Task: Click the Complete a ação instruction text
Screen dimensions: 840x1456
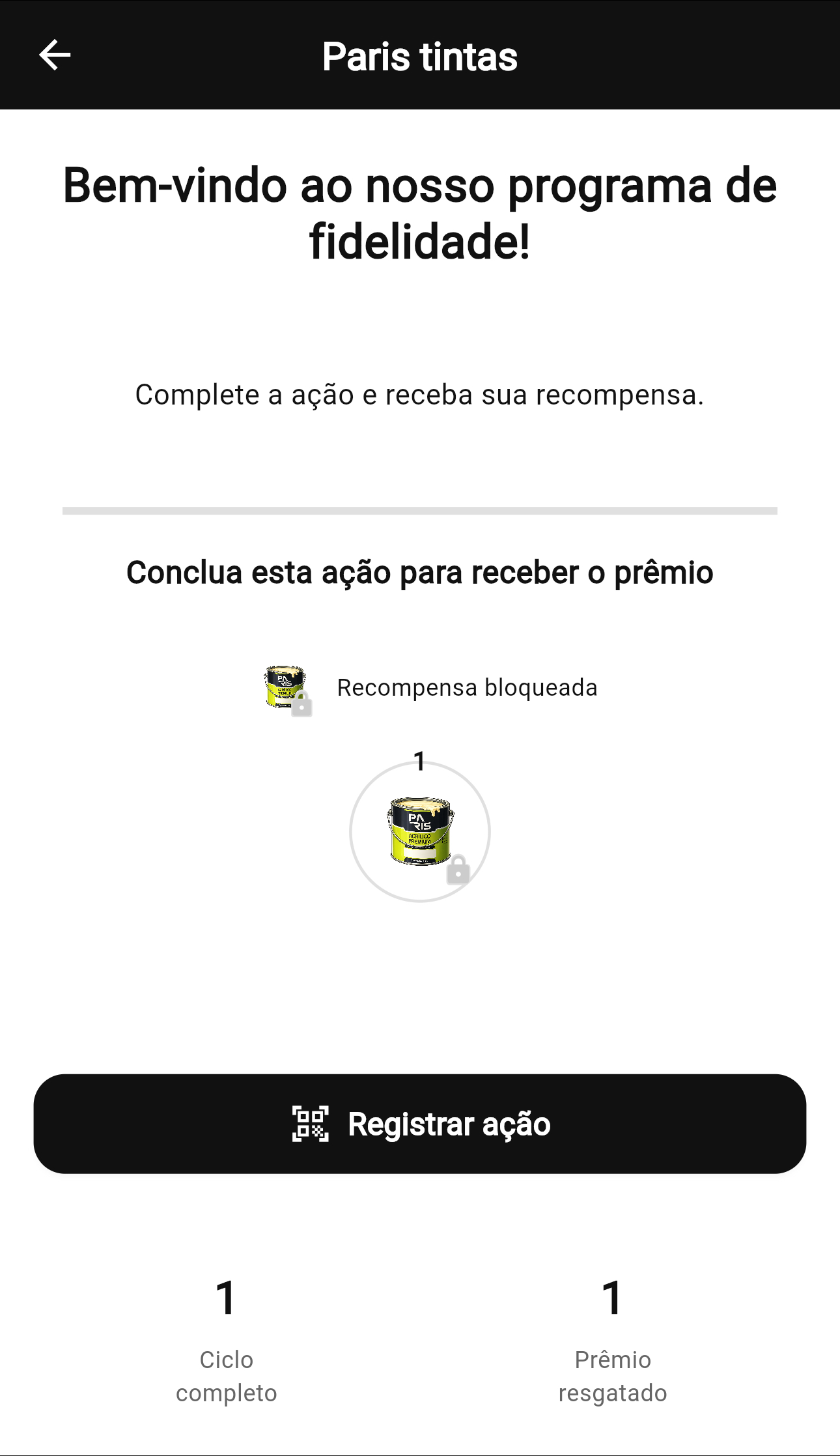Action: point(420,395)
